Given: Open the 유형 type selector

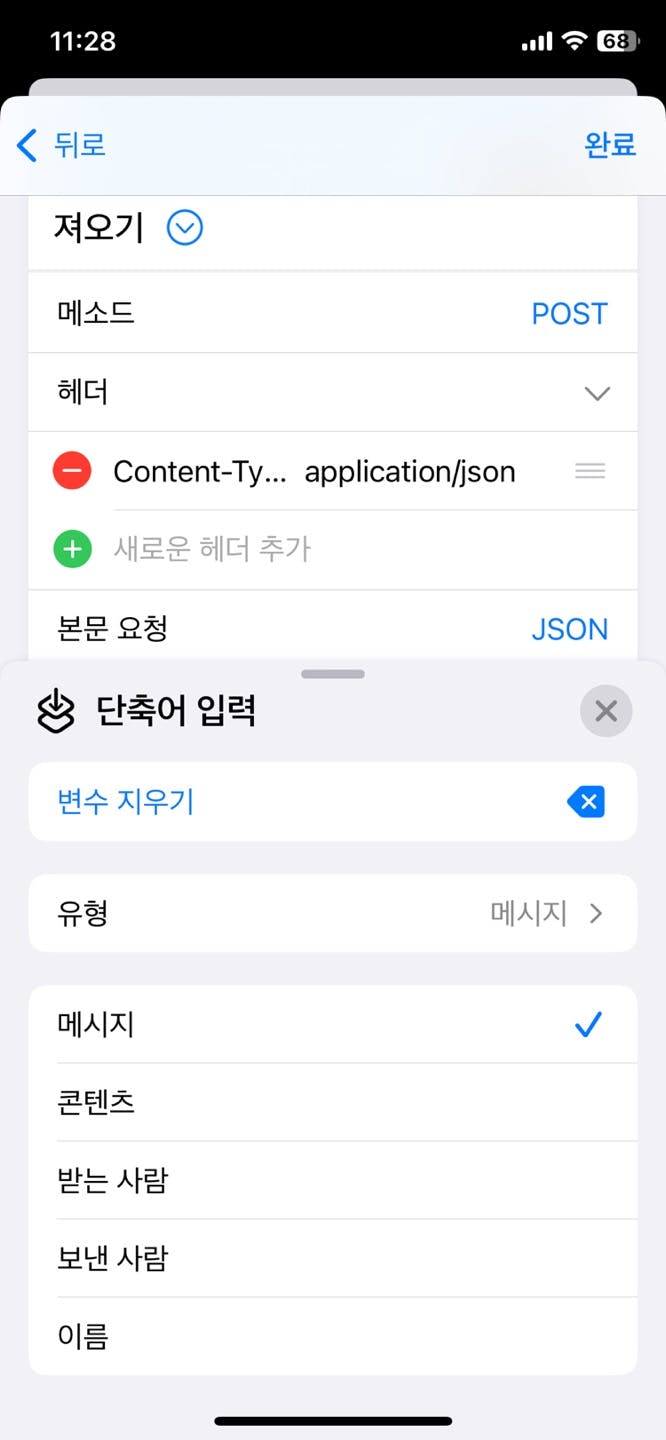Looking at the screenshot, I should pos(332,913).
